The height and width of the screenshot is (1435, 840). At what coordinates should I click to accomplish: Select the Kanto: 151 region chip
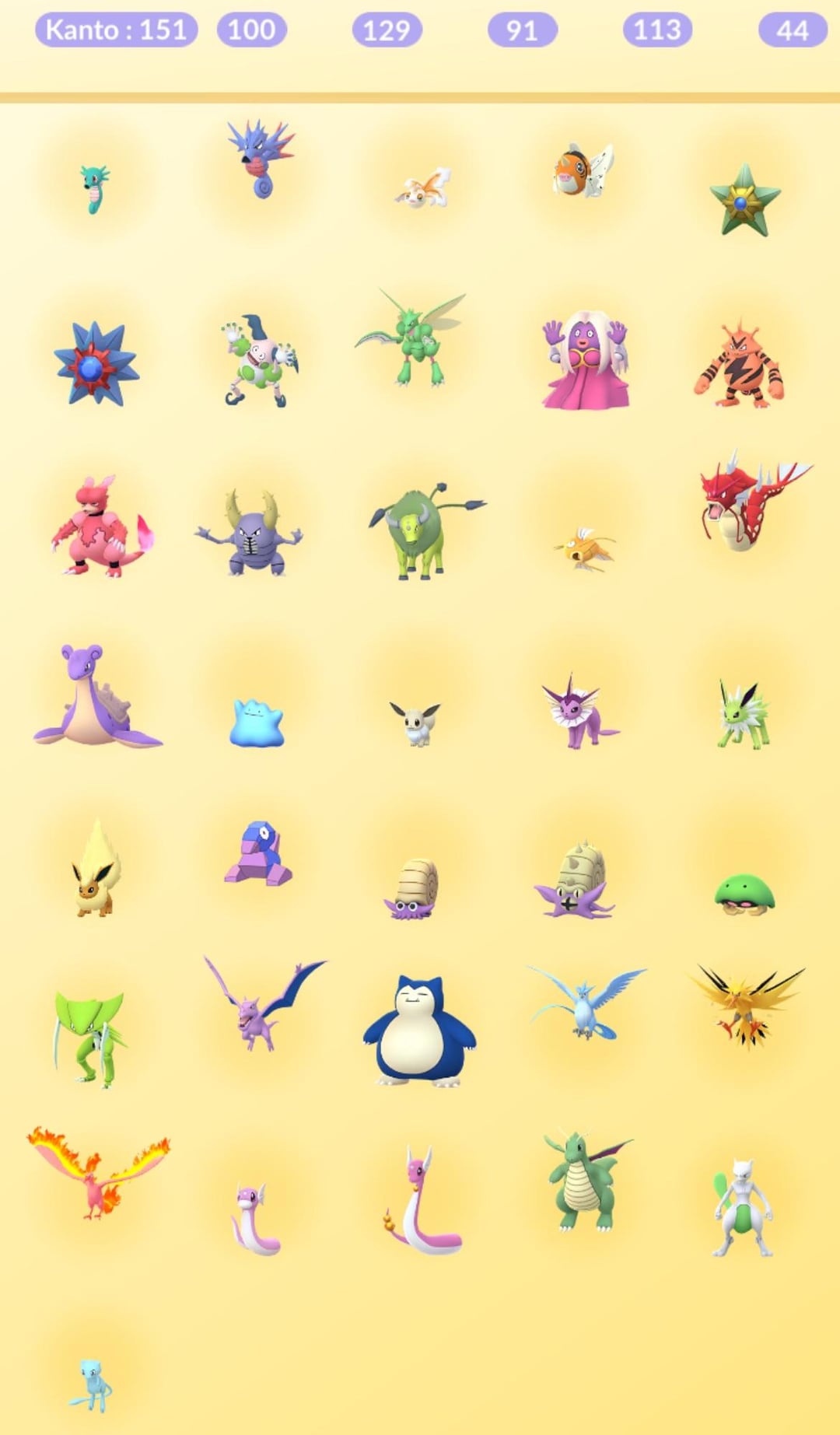pyautogui.click(x=116, y=30)
